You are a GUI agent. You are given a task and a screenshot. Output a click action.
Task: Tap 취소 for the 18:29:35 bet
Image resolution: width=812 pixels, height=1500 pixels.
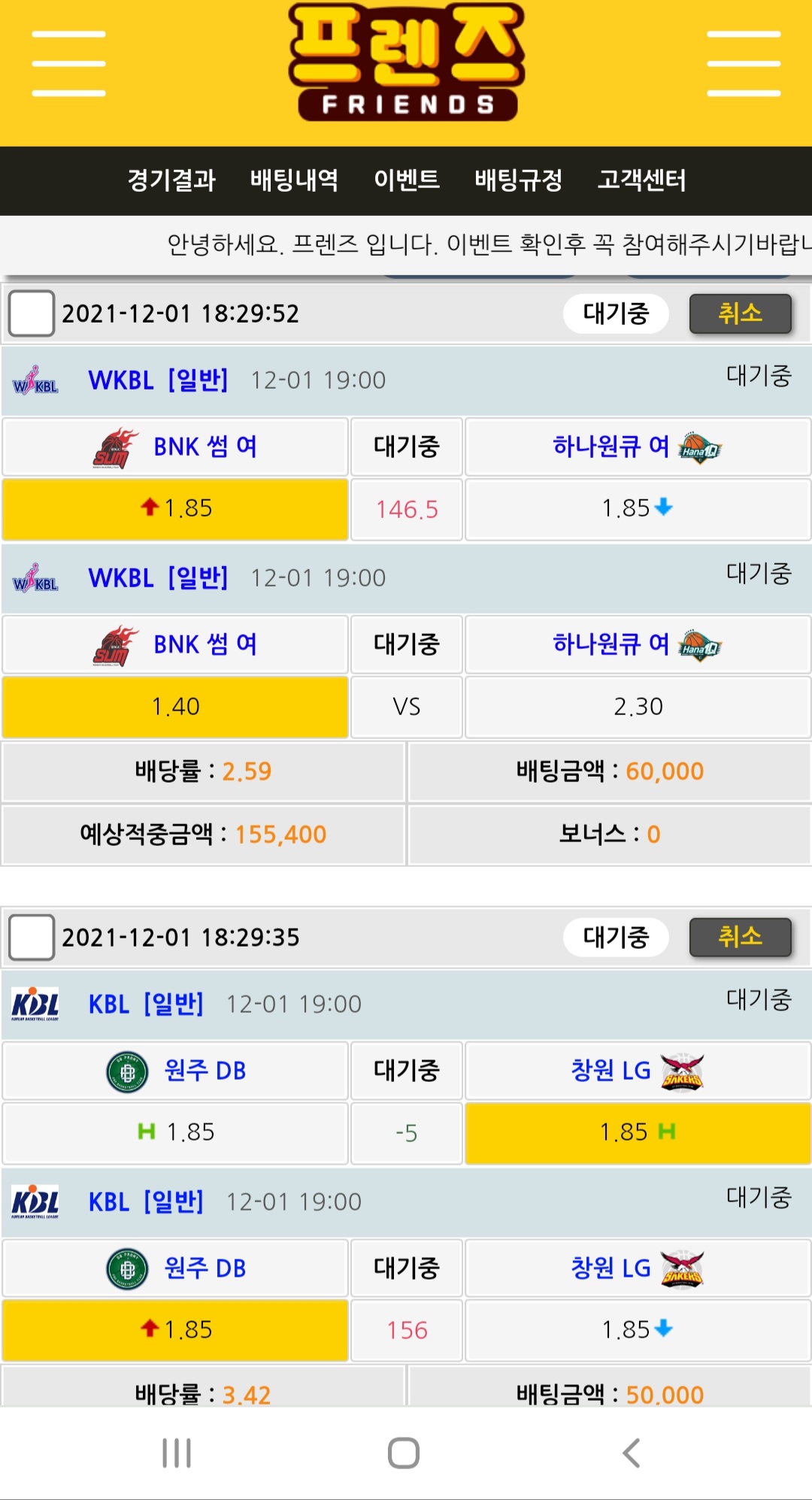click(740, 938)
